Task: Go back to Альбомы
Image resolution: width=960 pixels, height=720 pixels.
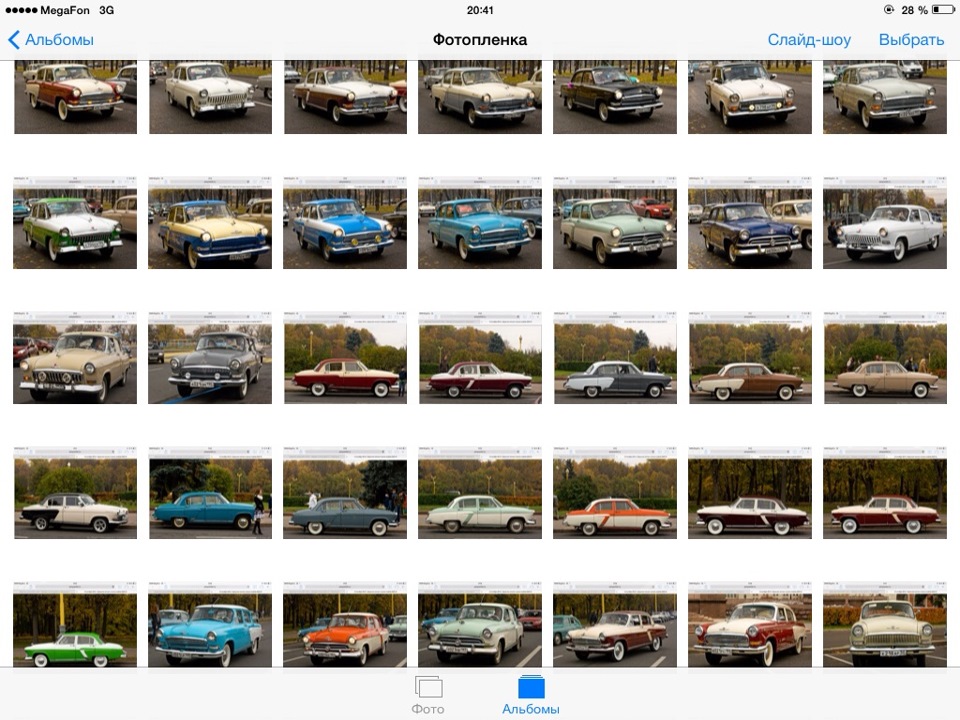Action: [50, 40]
